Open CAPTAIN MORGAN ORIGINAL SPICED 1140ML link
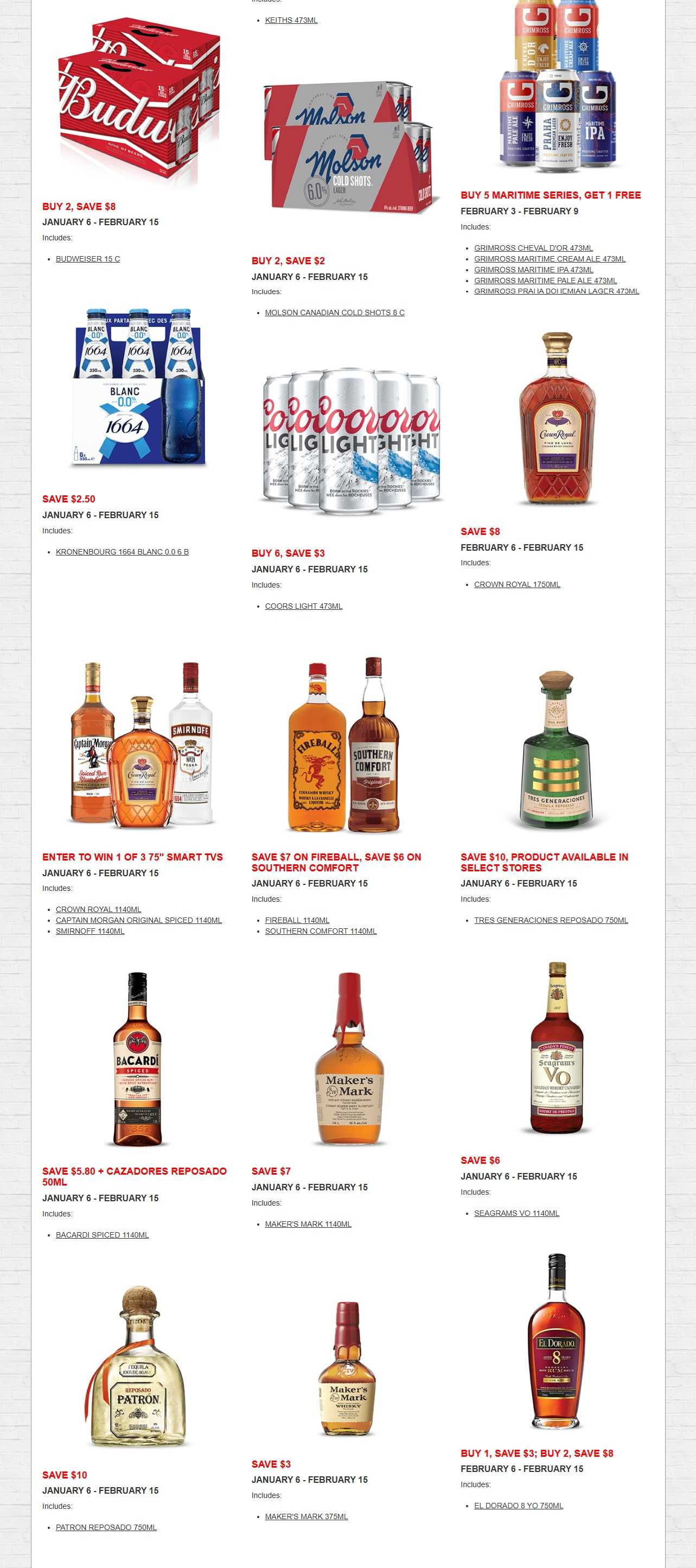This screenshot has height=1568, width=696. (139, 920)
